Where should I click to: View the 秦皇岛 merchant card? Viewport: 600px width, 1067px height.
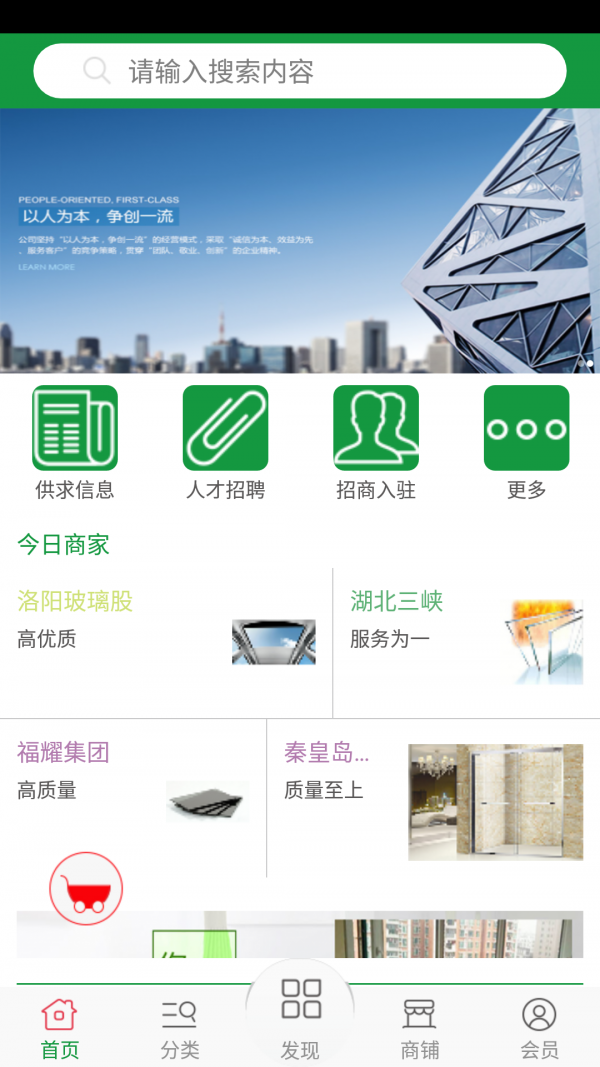[433, 797]
